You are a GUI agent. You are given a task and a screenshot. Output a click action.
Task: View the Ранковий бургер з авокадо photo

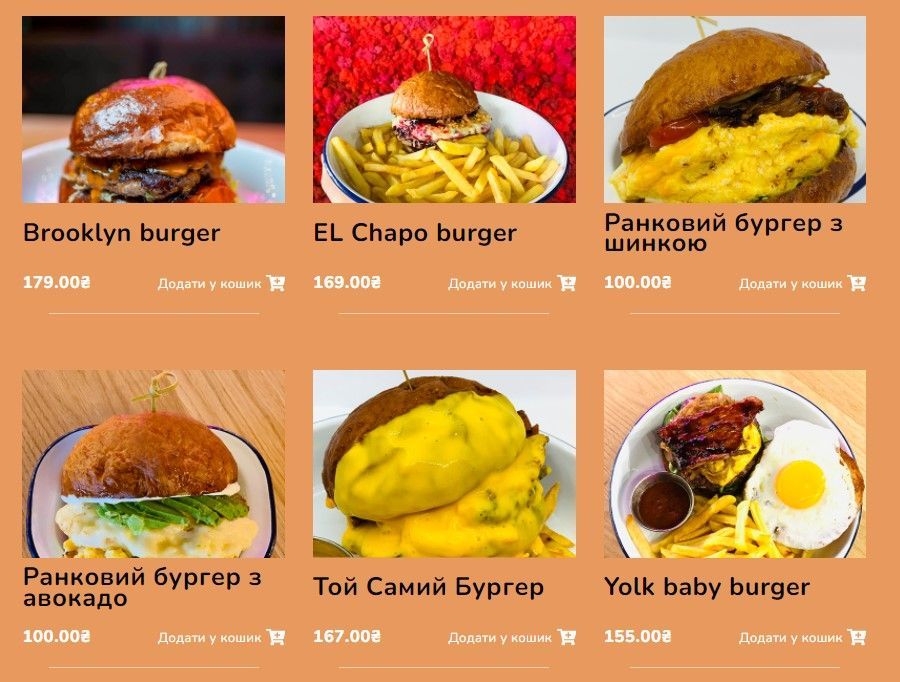pyautogui.click(x=153, y=464)
